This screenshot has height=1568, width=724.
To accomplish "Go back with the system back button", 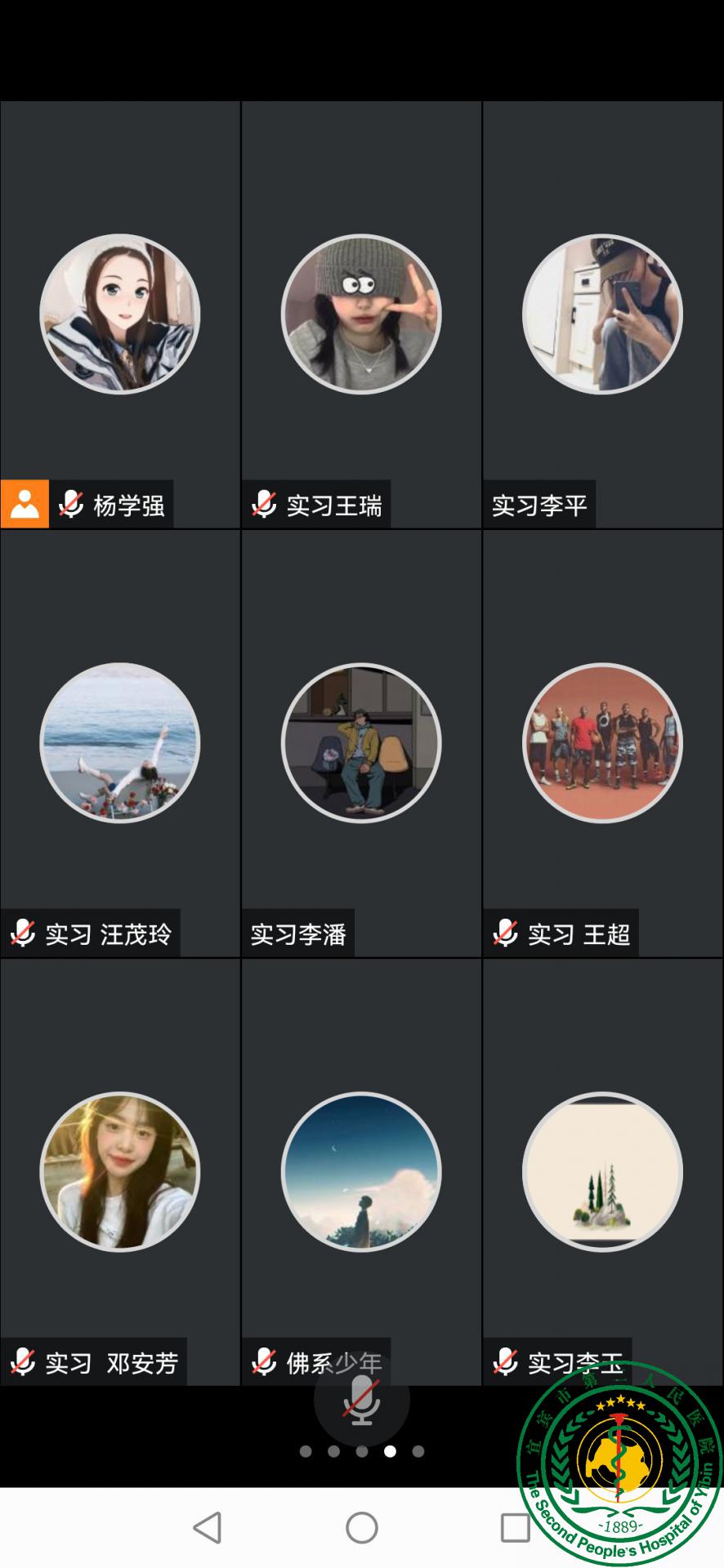I will click(208, 1527).
